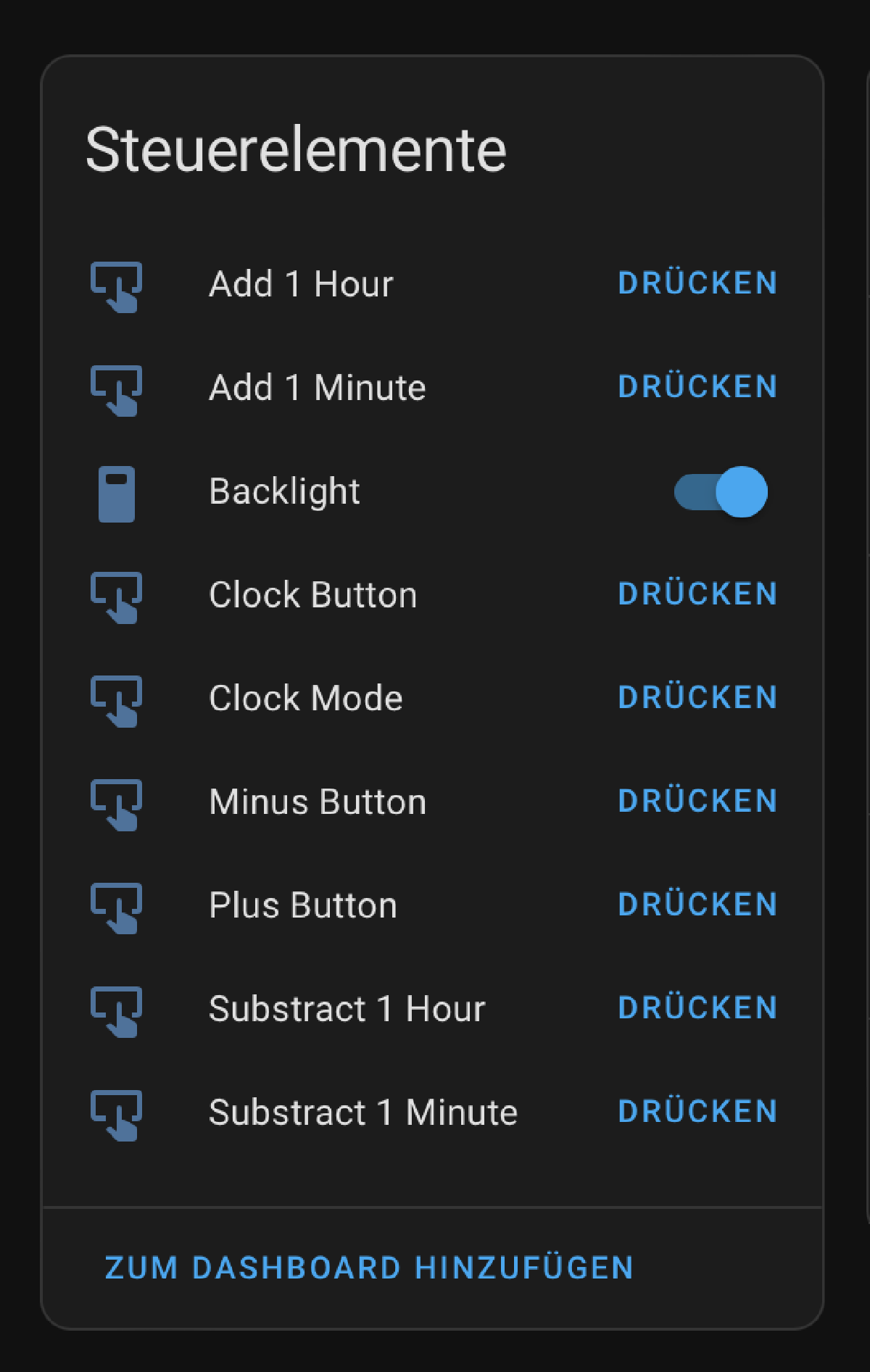
Task: Click the Add 1 Hour press icon
Action: (x=118, y=286)
